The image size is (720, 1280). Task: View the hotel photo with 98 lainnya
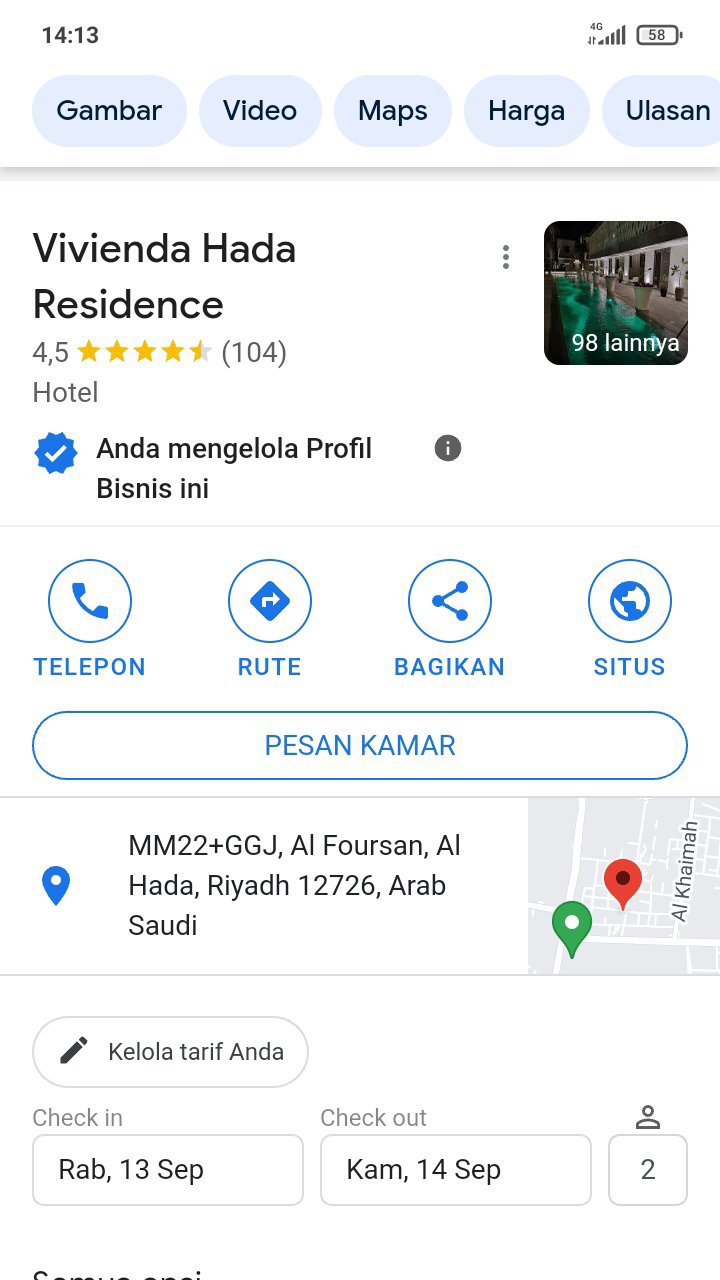pos(616,293)
